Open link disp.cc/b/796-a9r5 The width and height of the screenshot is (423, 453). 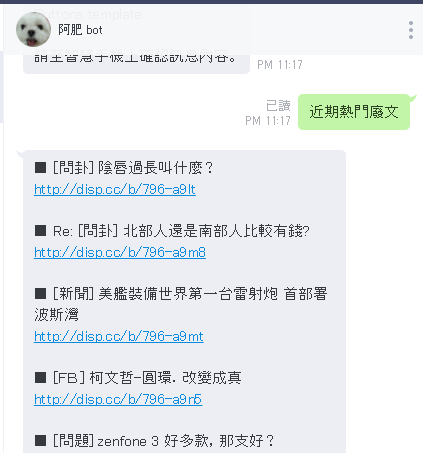click(x=118, y=399)
